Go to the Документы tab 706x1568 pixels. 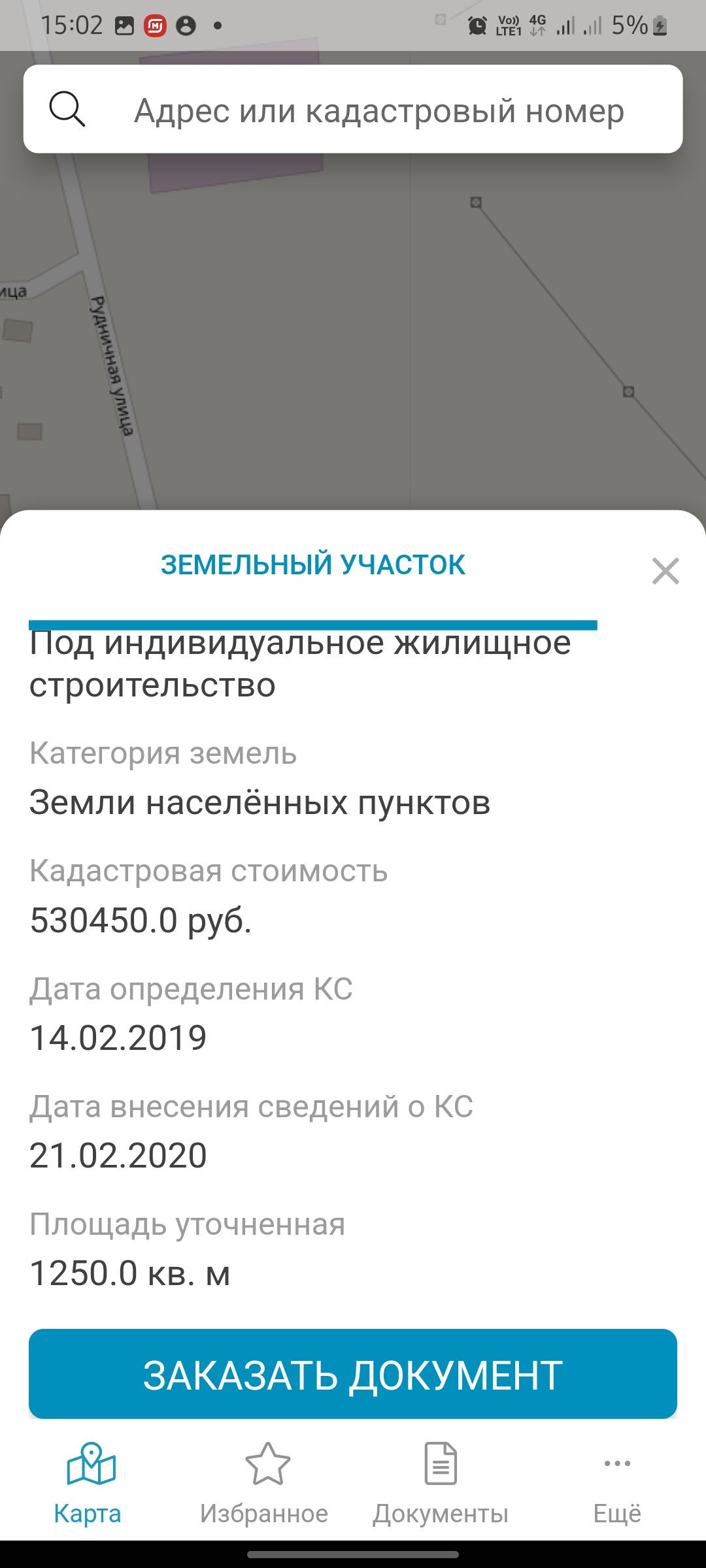[x=441, y=1483]
